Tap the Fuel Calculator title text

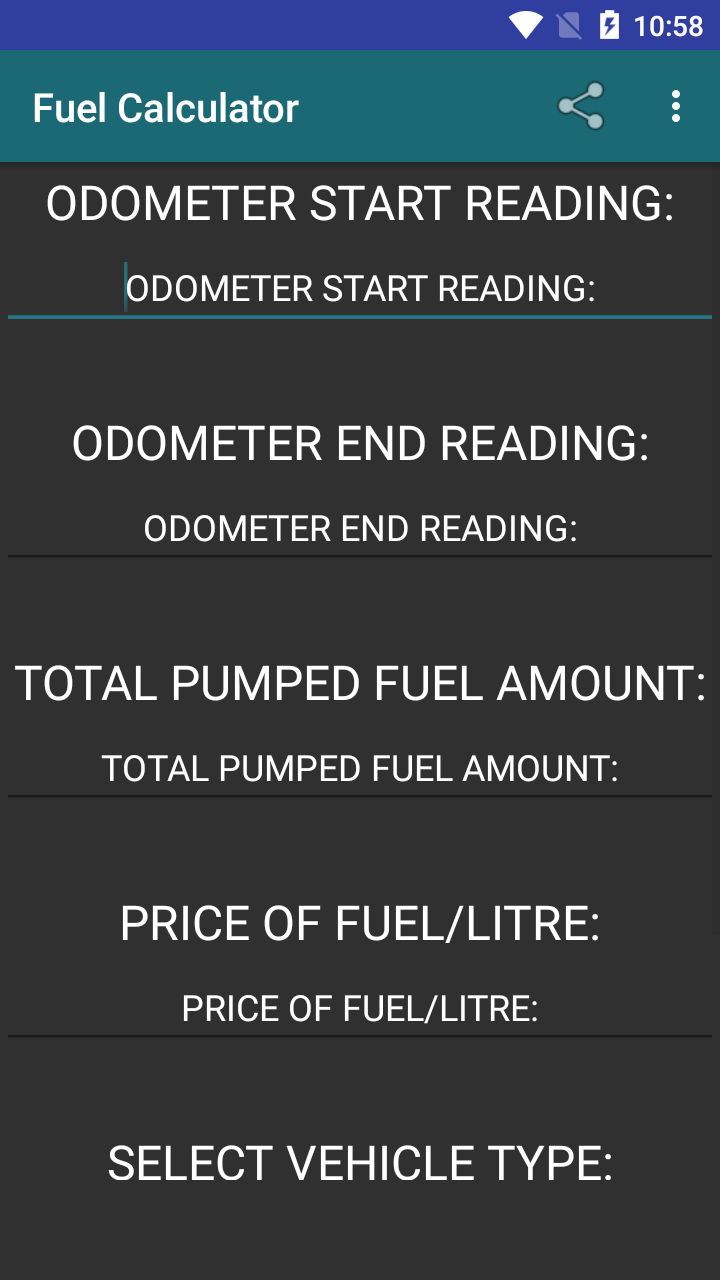165,106
